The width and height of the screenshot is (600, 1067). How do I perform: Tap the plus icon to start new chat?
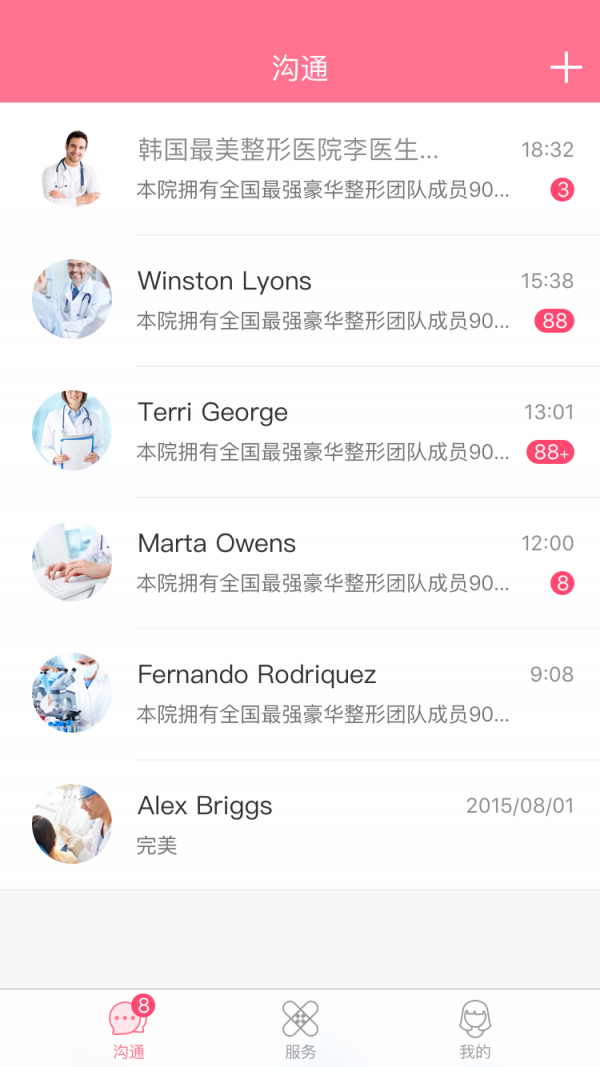566,68
